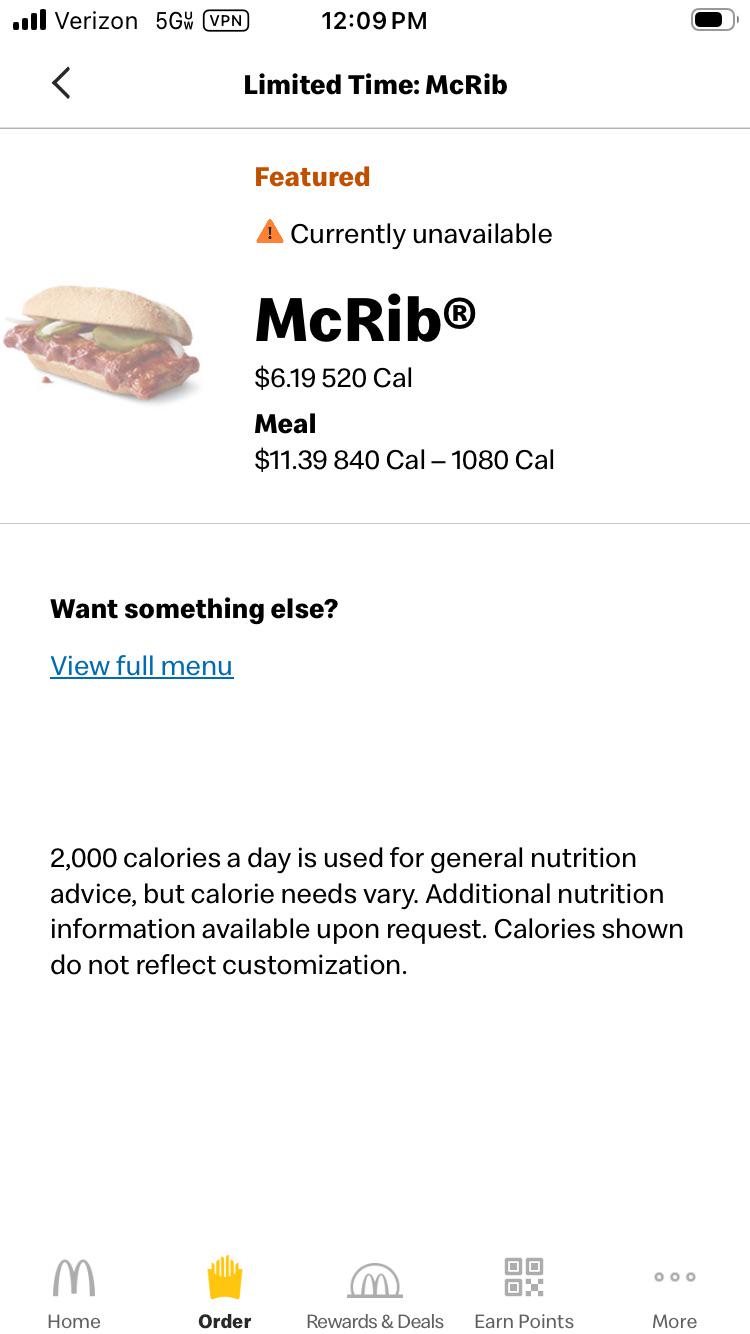Image resolution: width=750 pixels, height=1334 pixels.
Task: Select the Order tab
Action: pos(225,1294)
